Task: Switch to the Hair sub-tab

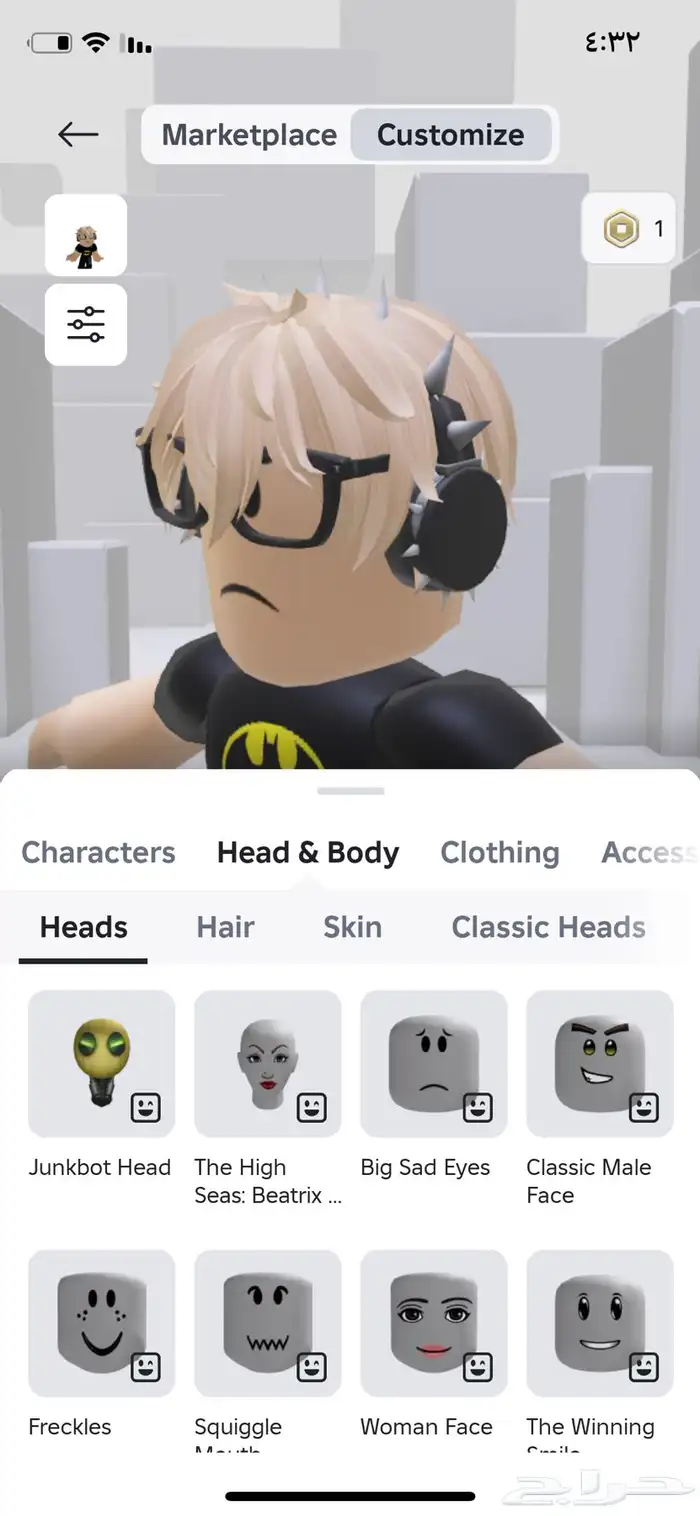Action: point(225,927)
